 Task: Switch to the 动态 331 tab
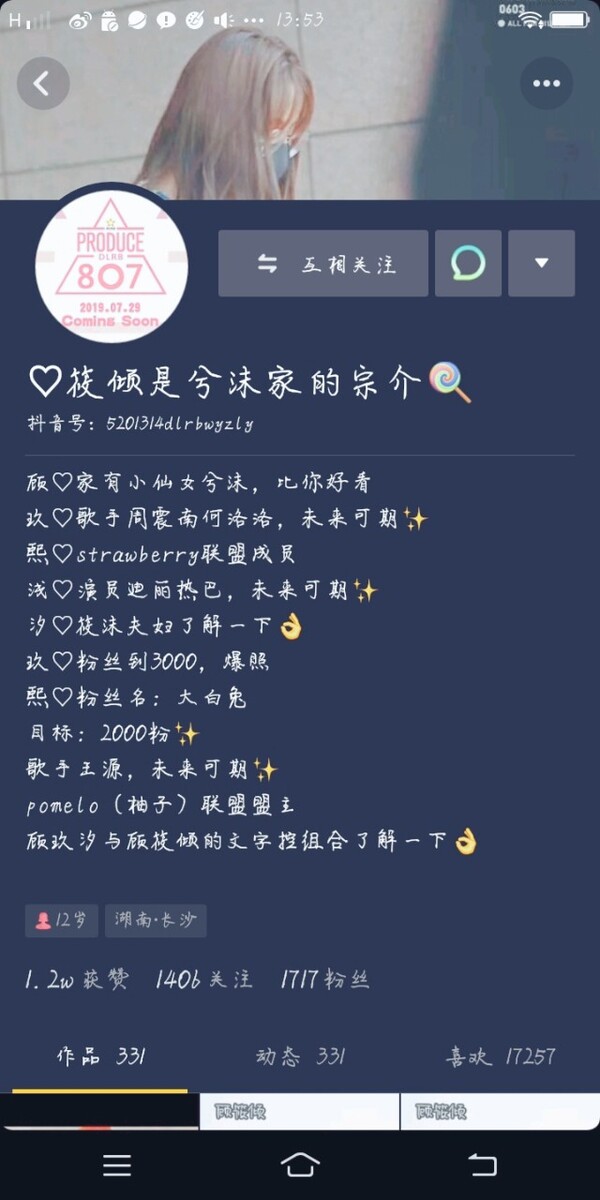pyautogui.click(x=300, y=1057)
